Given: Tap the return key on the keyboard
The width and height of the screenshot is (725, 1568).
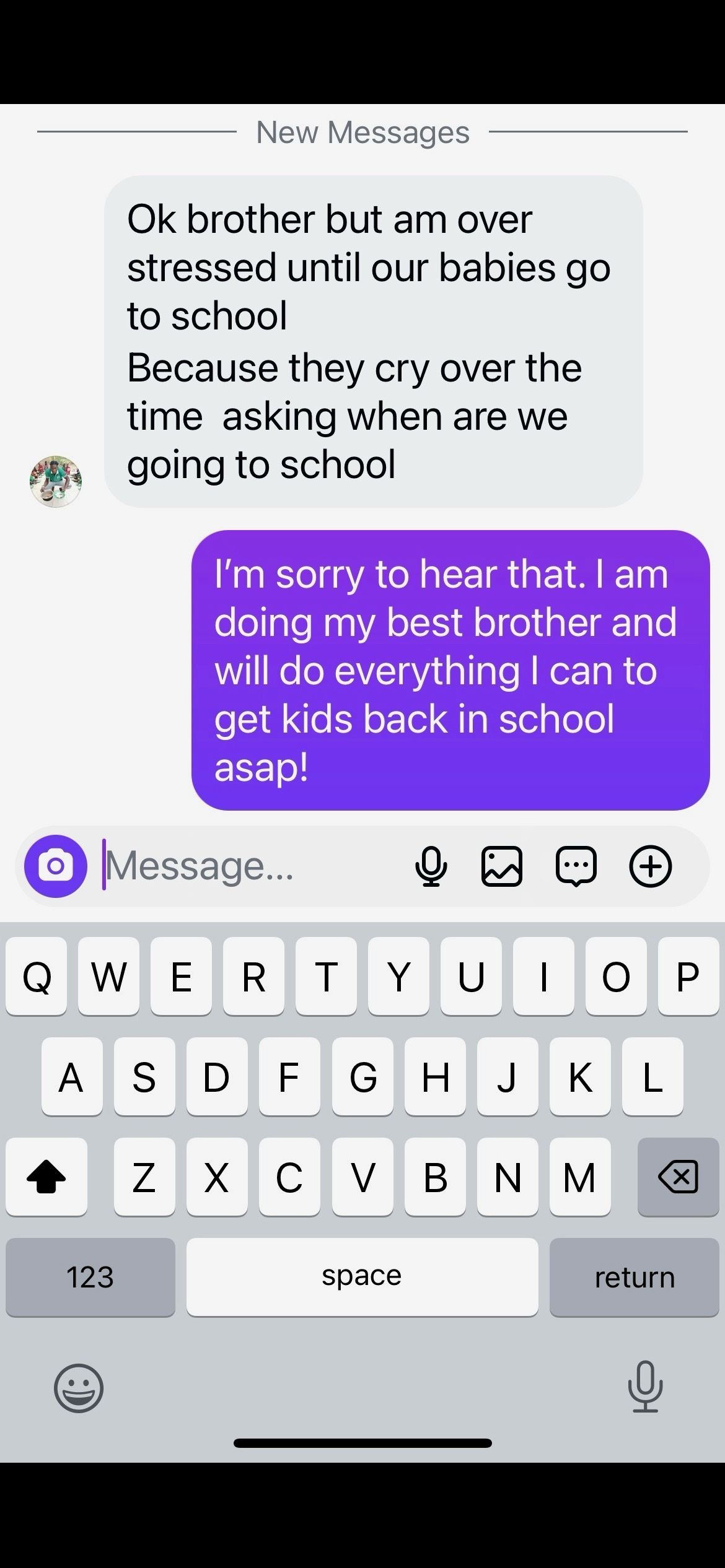Looking at the screenshot, I should (x=634, y=1277).
